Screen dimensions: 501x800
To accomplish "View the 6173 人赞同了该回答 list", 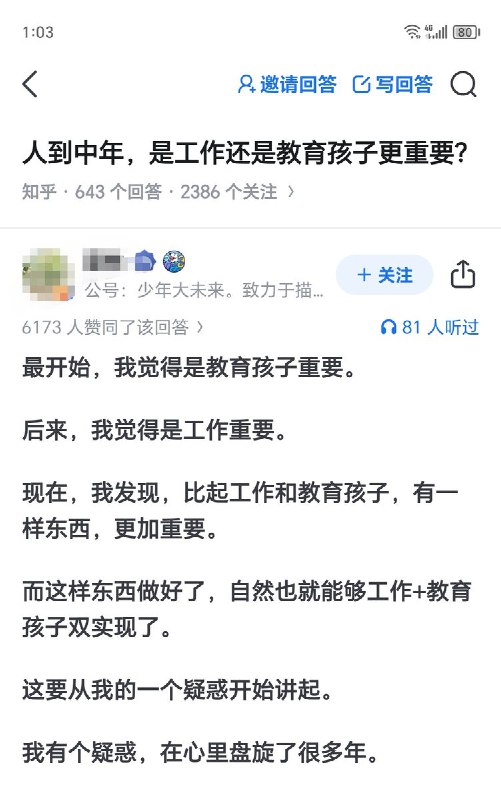I will tap(113, 327).
